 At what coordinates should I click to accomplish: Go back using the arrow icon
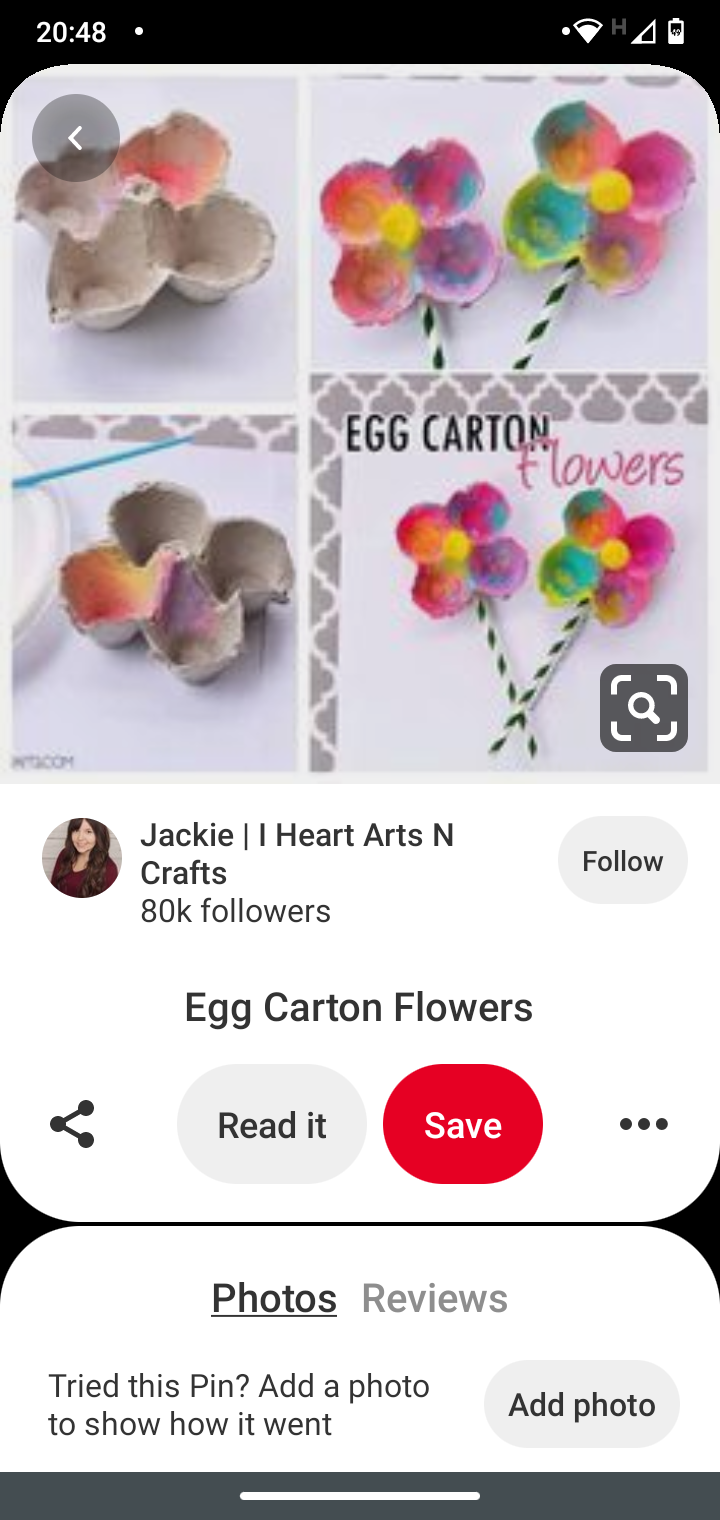76,138
